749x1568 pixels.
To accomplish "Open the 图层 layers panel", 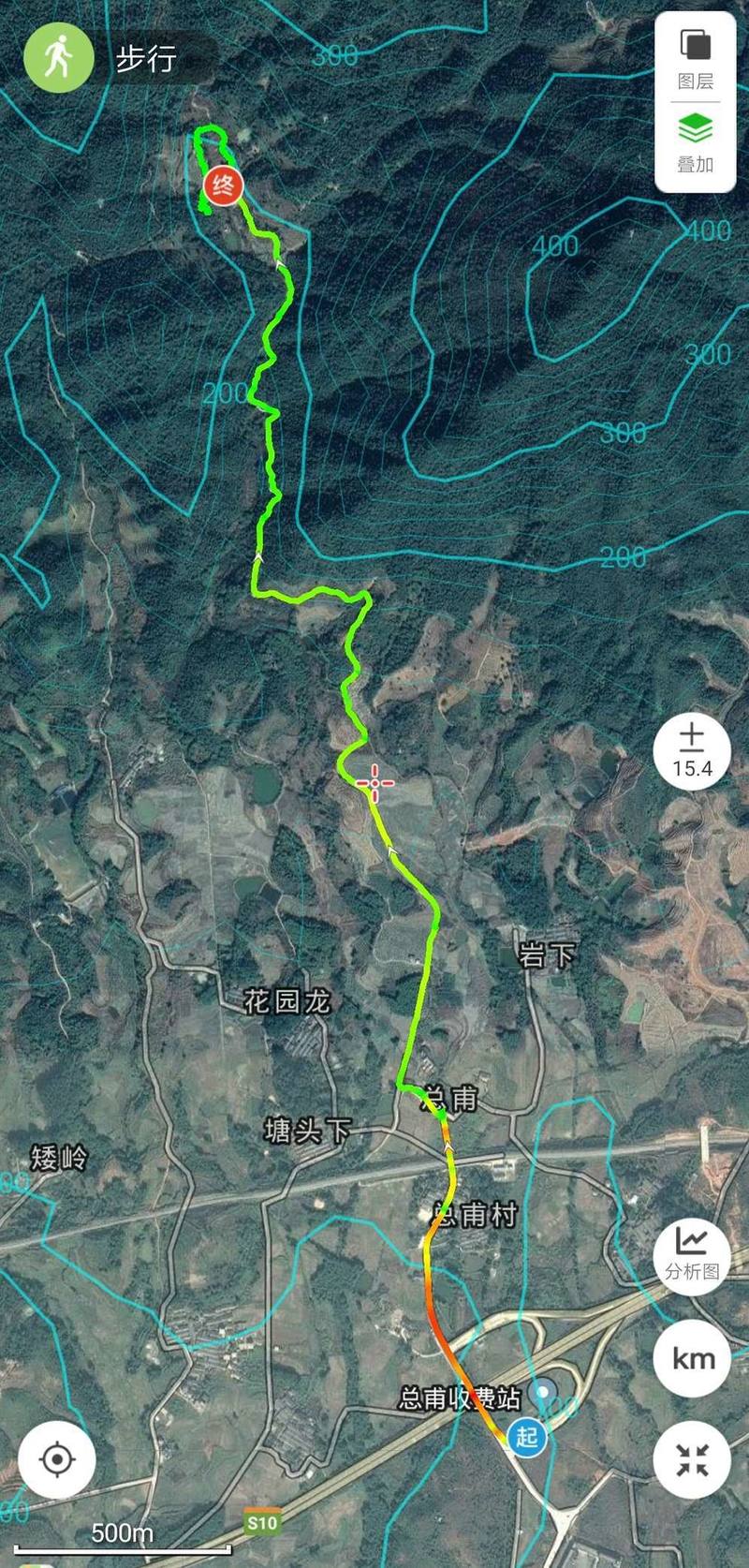I will click(695, 58).
